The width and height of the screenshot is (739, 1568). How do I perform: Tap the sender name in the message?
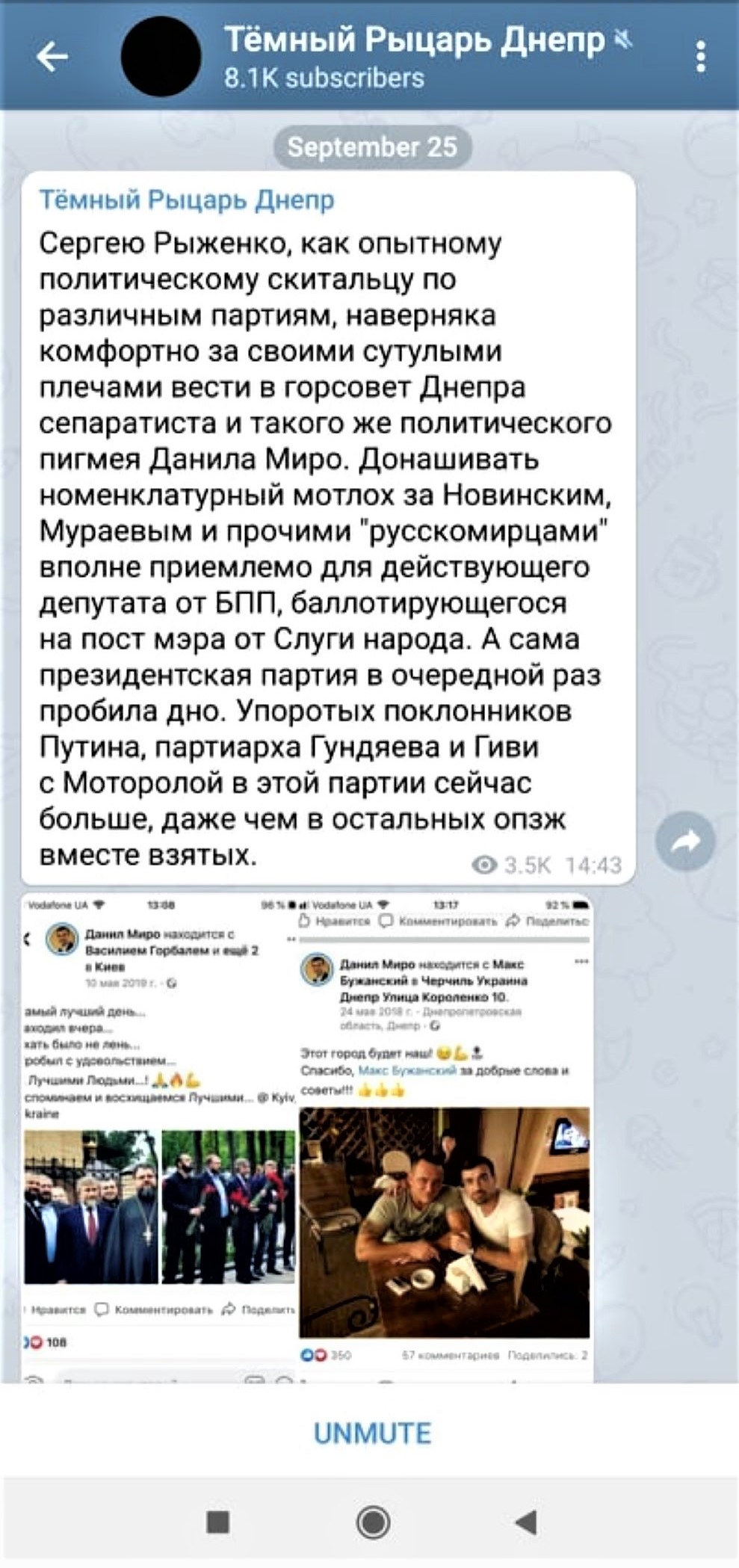[187, 200]
